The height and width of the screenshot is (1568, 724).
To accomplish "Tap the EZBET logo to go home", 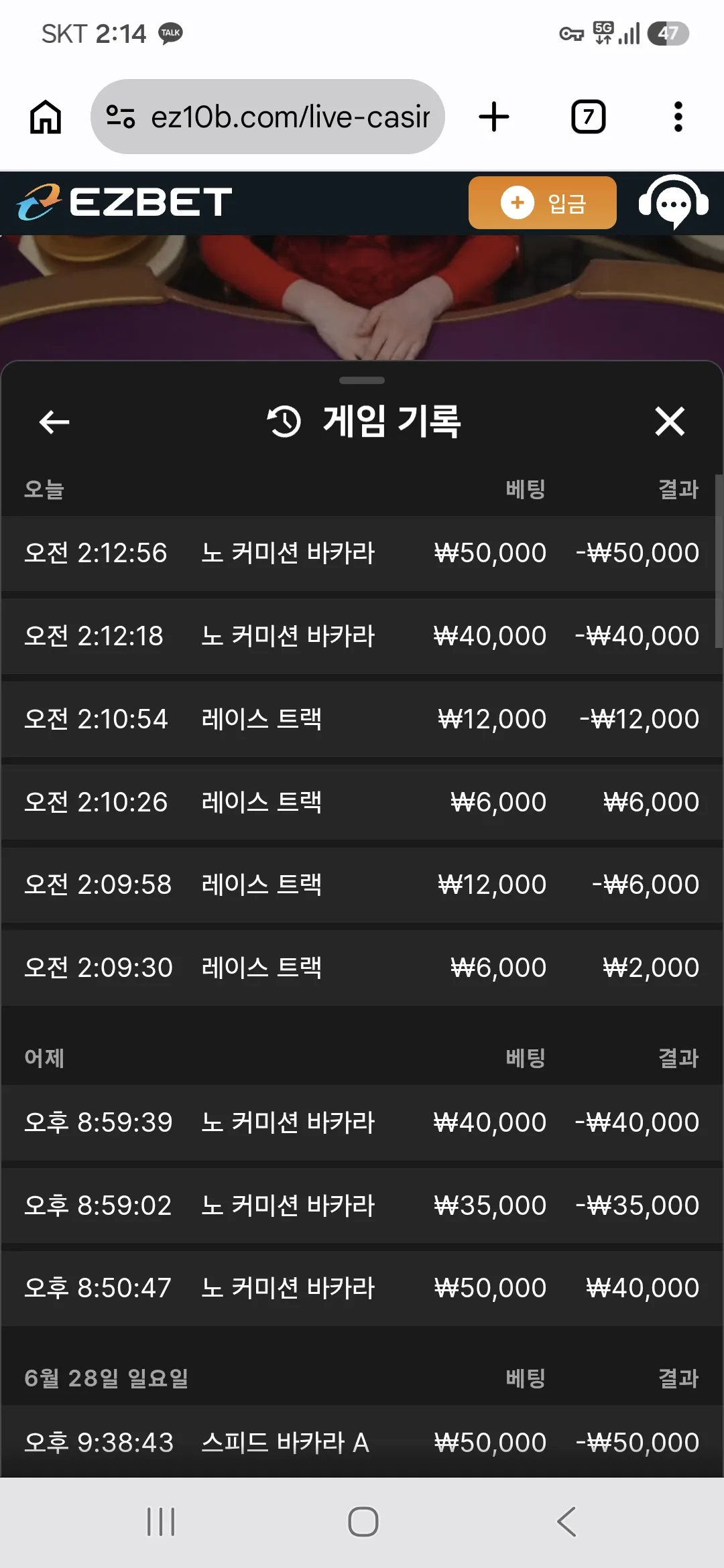I will [x=125, y=202].
